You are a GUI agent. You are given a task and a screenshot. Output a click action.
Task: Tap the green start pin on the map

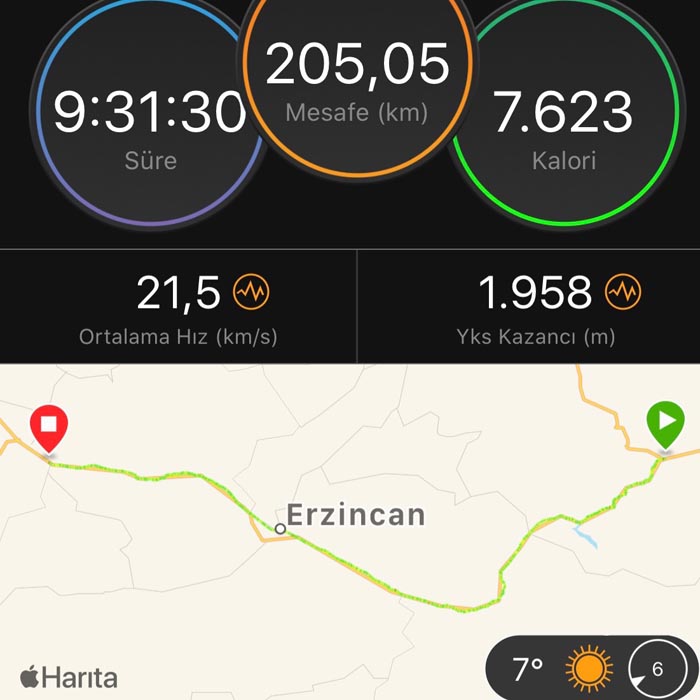664,425
